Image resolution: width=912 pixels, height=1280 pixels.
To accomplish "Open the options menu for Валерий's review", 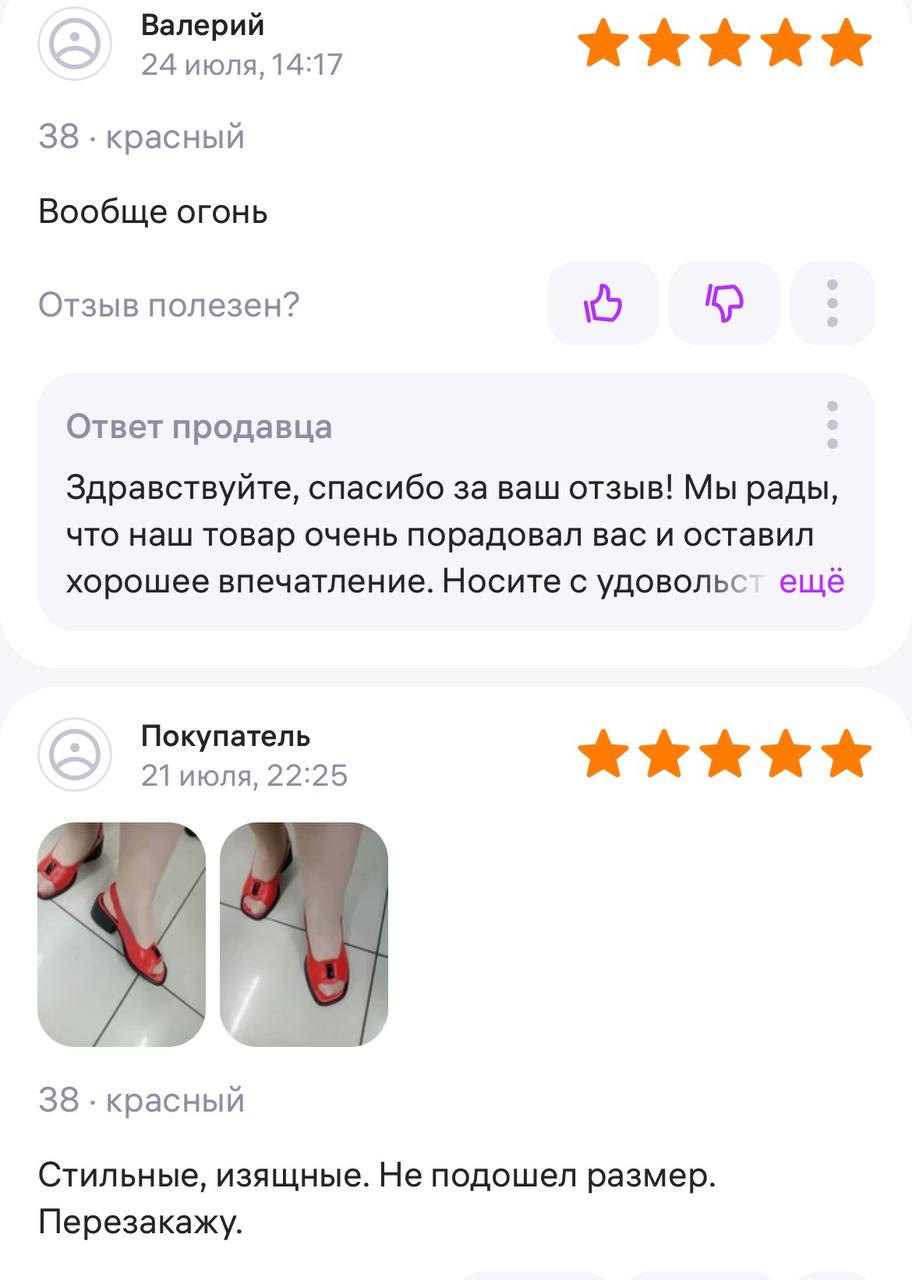I will (832, 303).
